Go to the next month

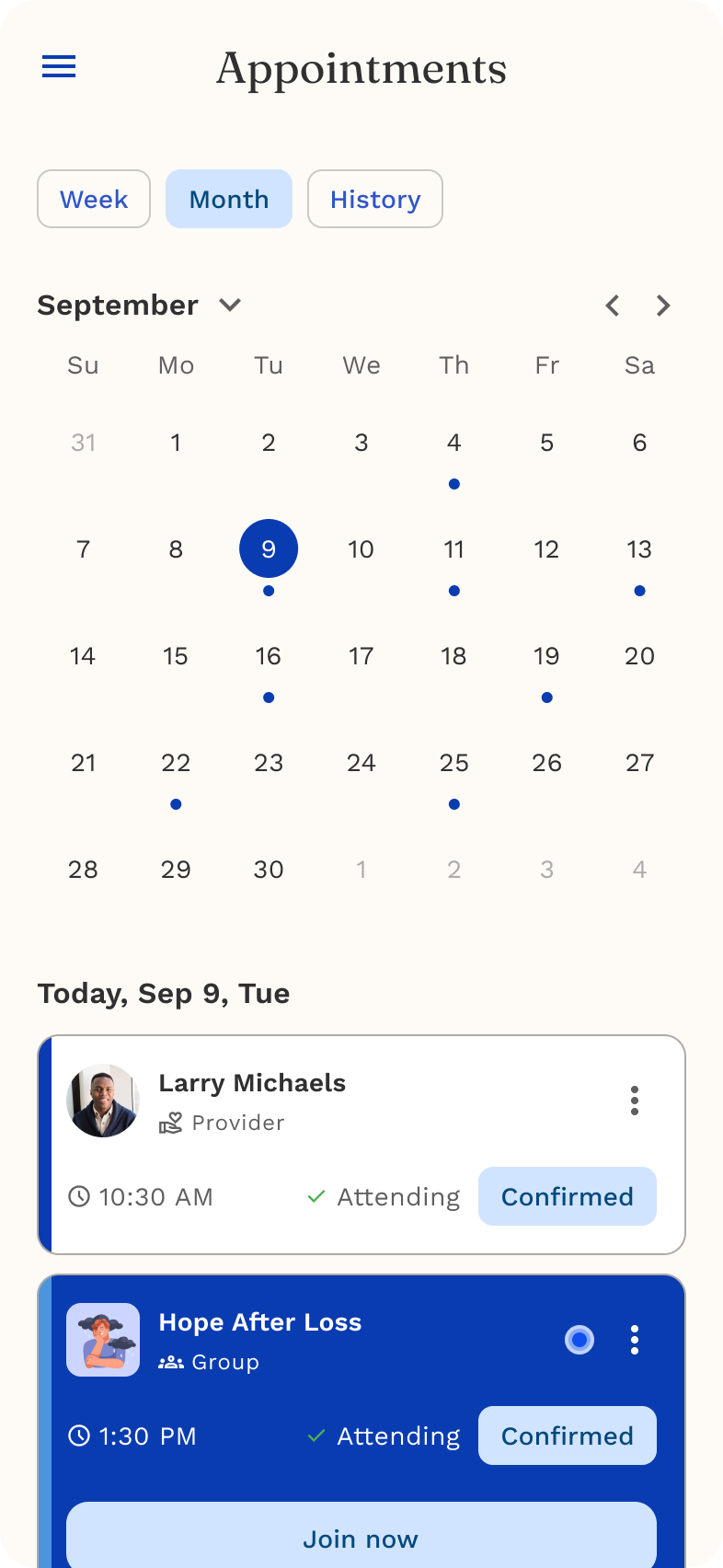(663, 306)
